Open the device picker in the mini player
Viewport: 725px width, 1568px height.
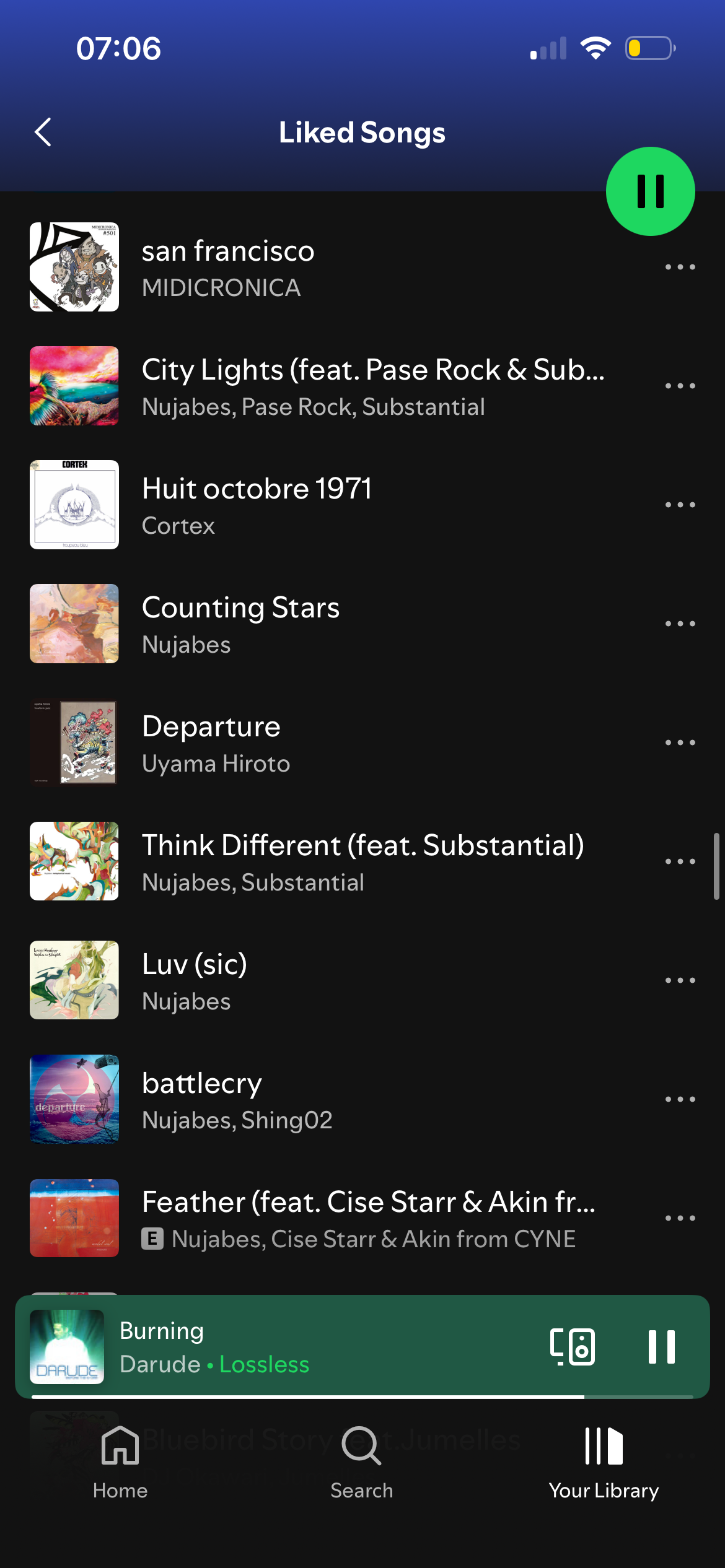(x=572, y=1347)
